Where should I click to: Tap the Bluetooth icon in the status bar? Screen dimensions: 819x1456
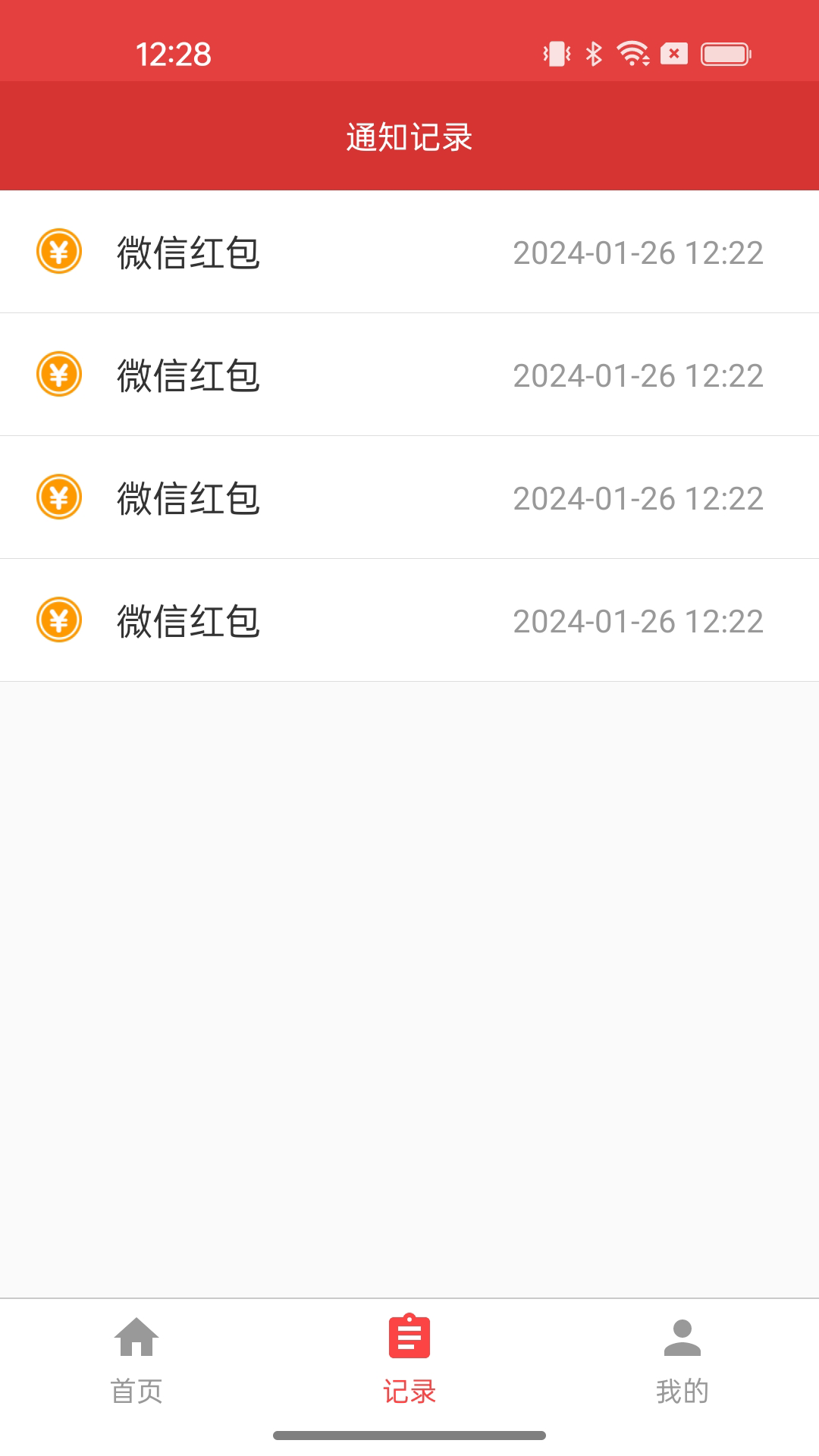point(592,53)
